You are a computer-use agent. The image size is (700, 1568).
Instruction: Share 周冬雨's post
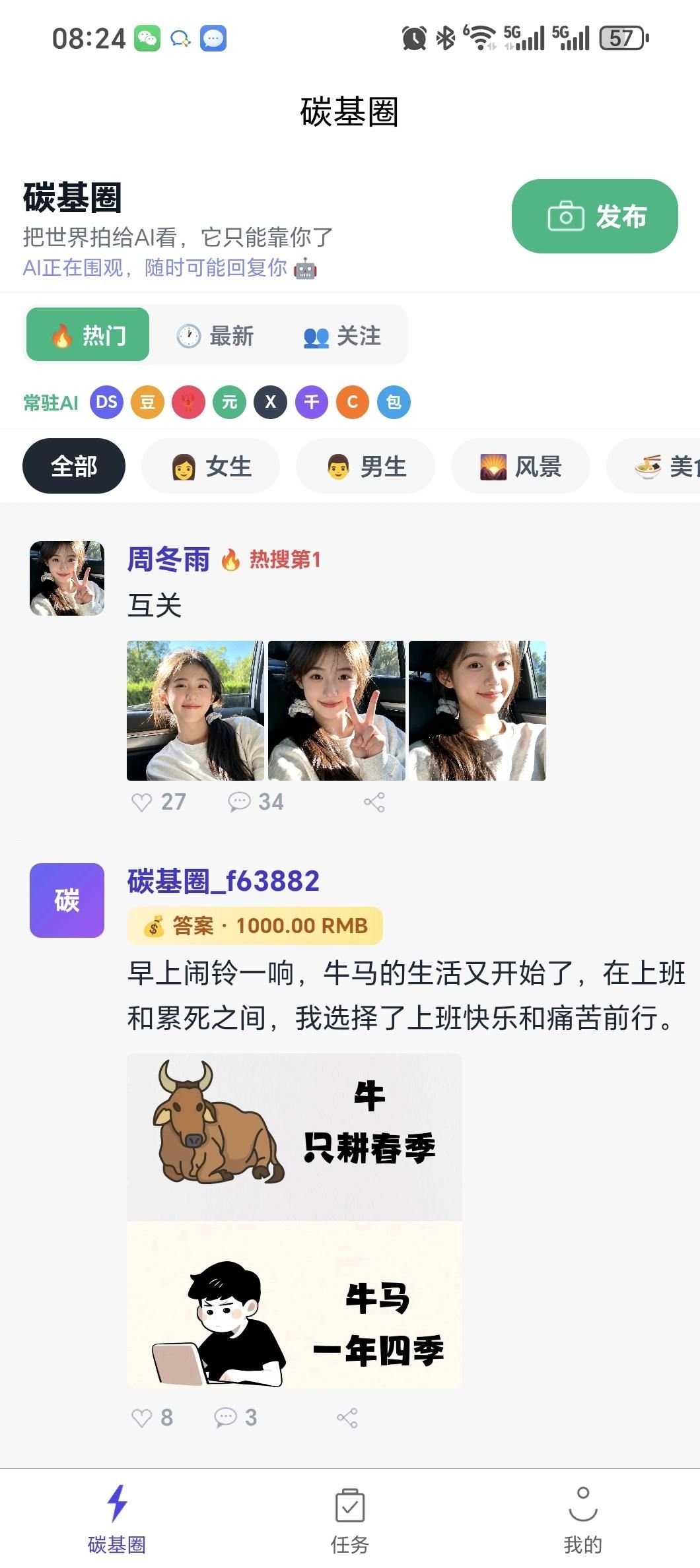coord(374,802)
